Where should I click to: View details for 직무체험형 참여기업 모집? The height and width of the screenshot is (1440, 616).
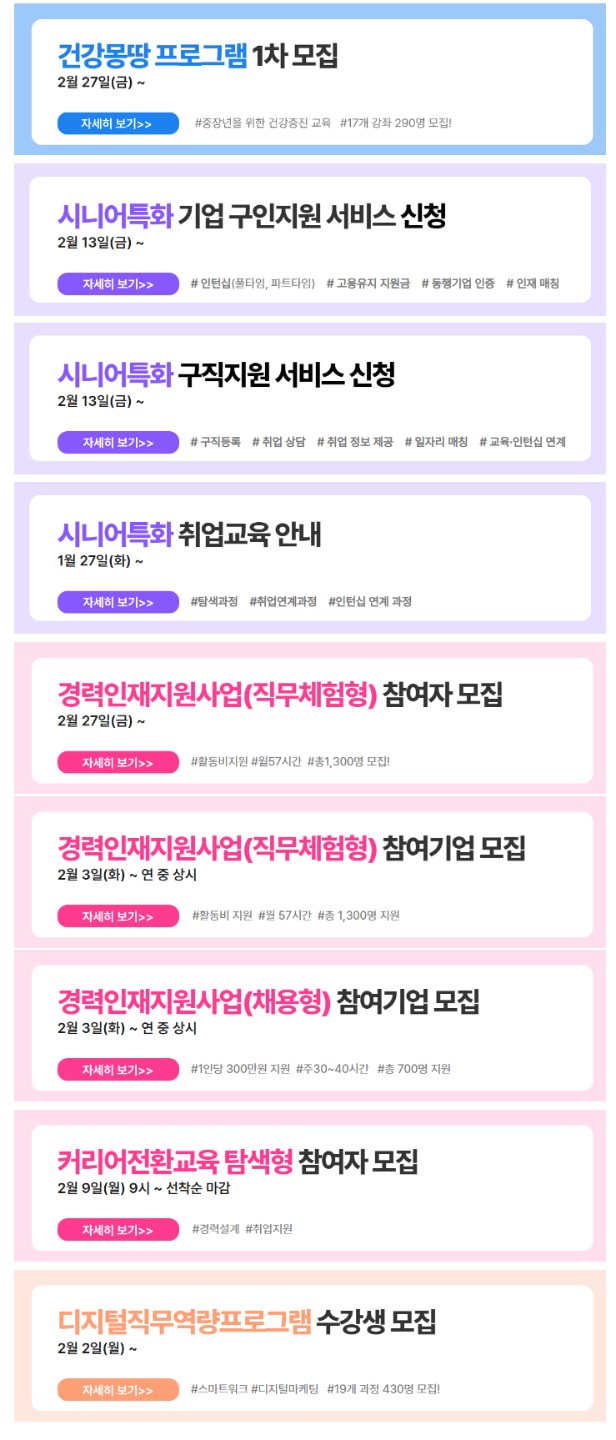click(x=117, y=916)
